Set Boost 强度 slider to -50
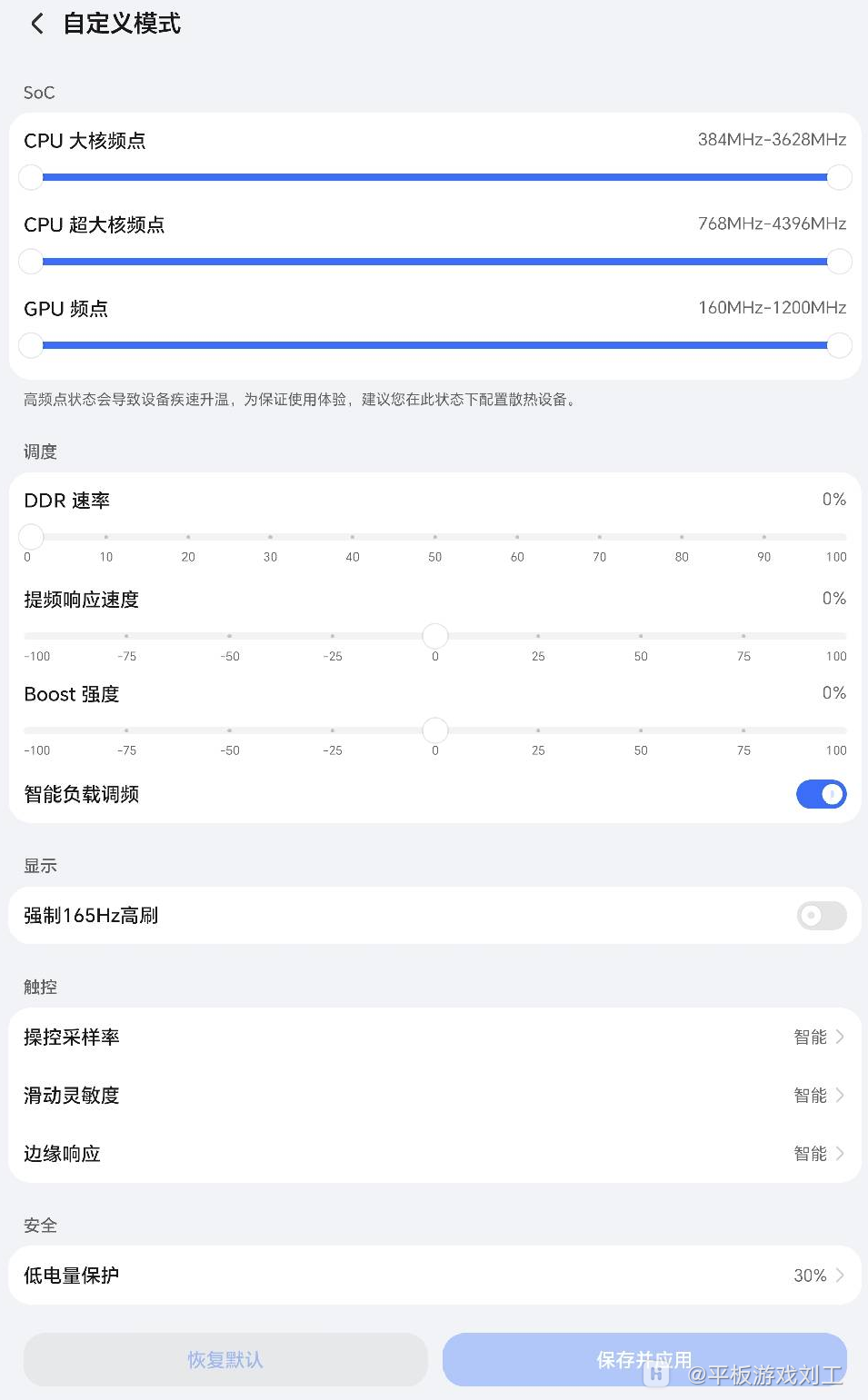868x1400 pixels. (x=230, y=730)
